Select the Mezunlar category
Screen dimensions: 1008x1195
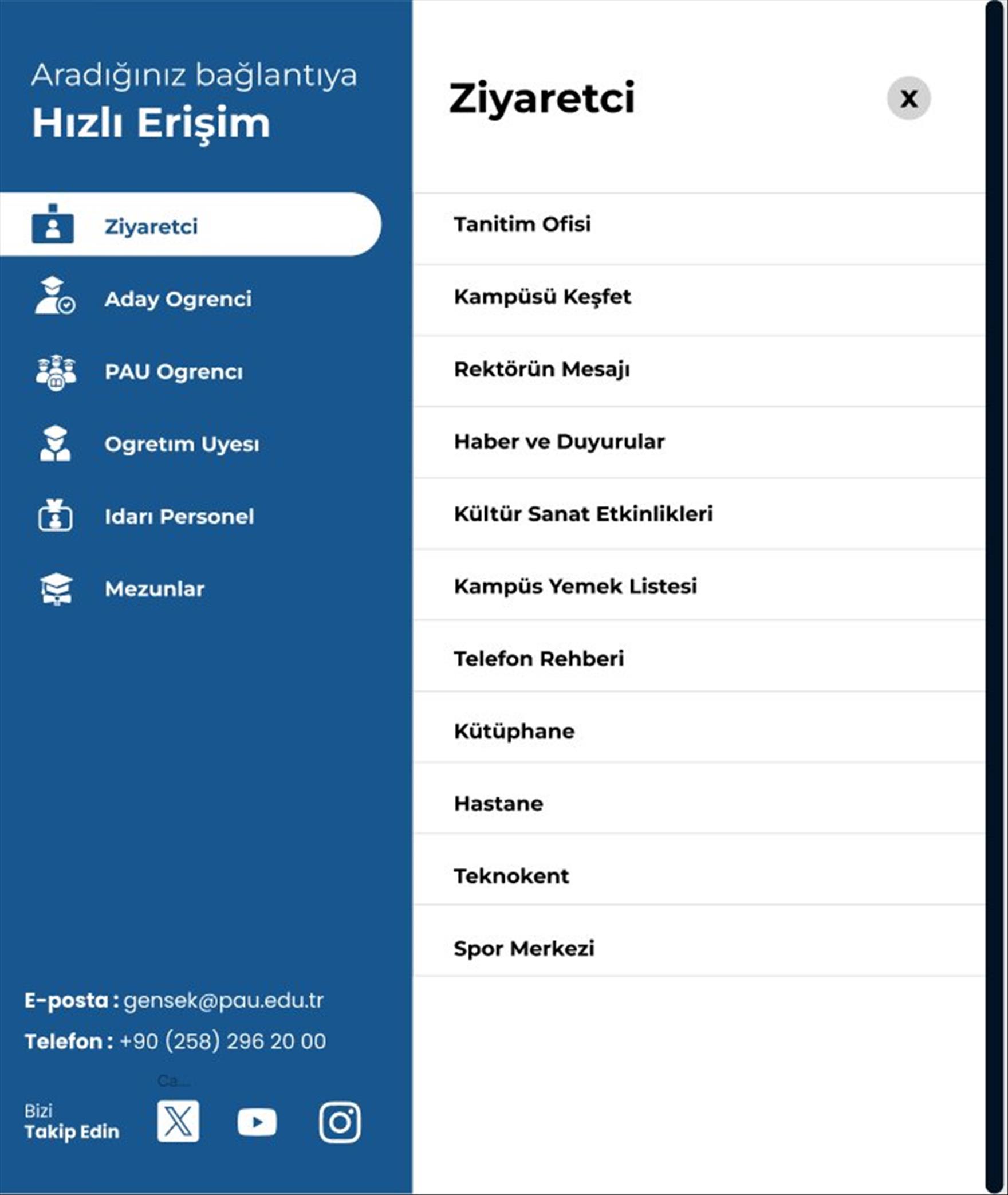[154, 589]
